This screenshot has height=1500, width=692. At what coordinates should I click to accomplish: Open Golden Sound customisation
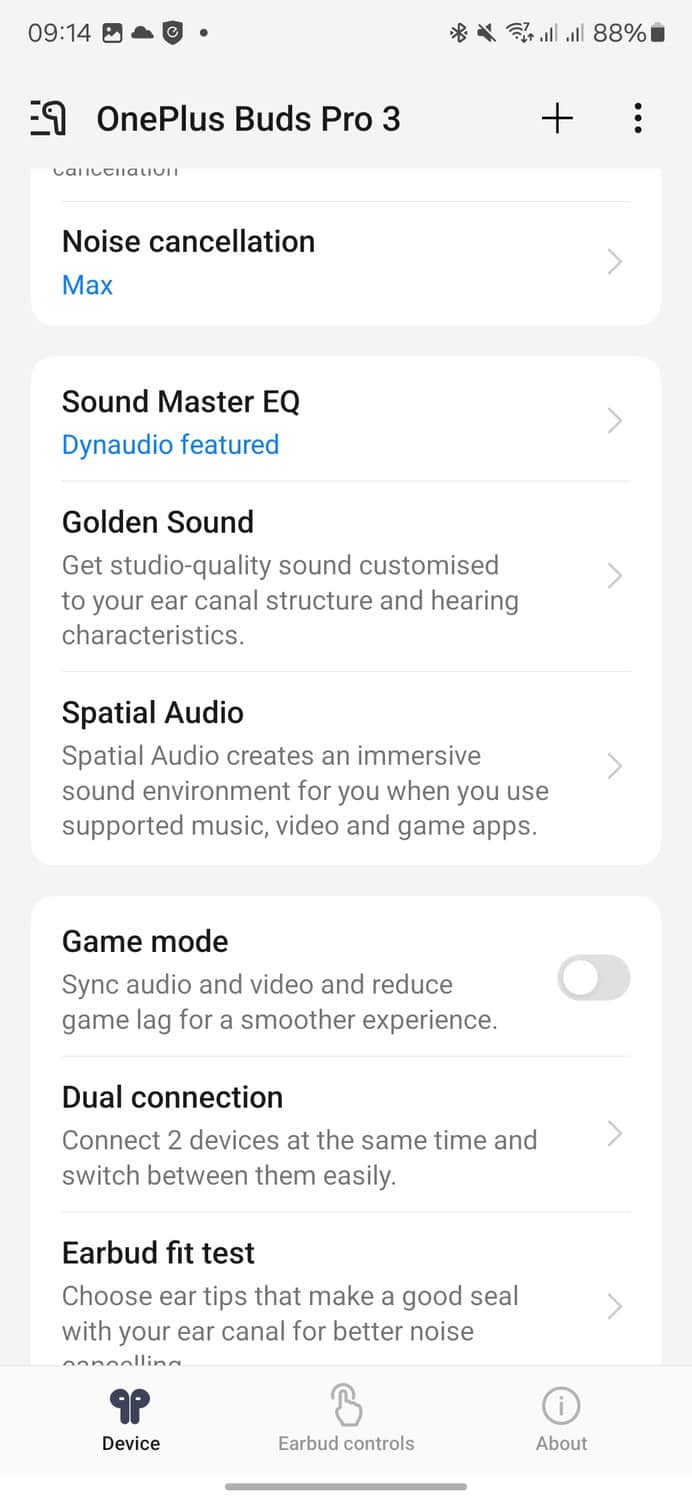tap(345, 576)
